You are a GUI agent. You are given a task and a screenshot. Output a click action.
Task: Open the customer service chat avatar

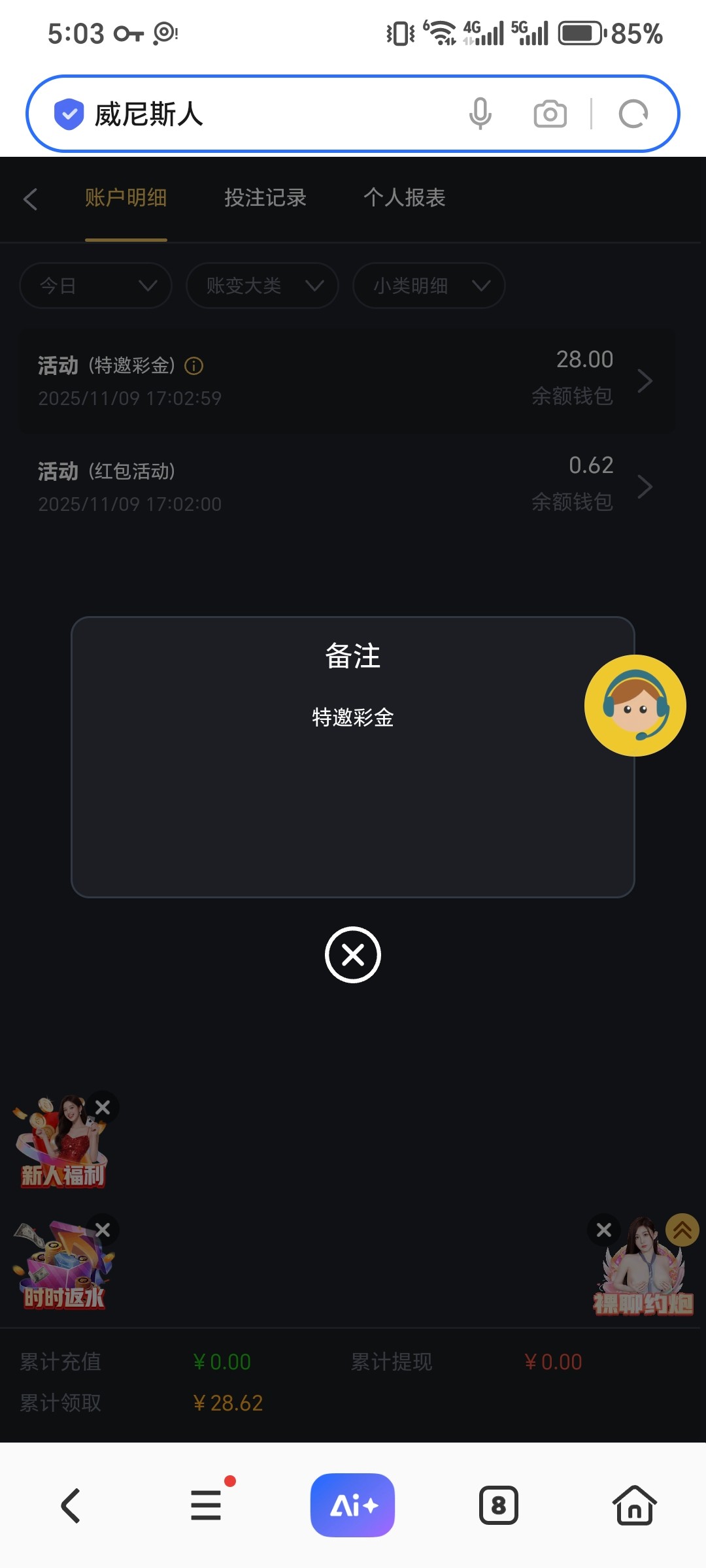pos(635,706)
